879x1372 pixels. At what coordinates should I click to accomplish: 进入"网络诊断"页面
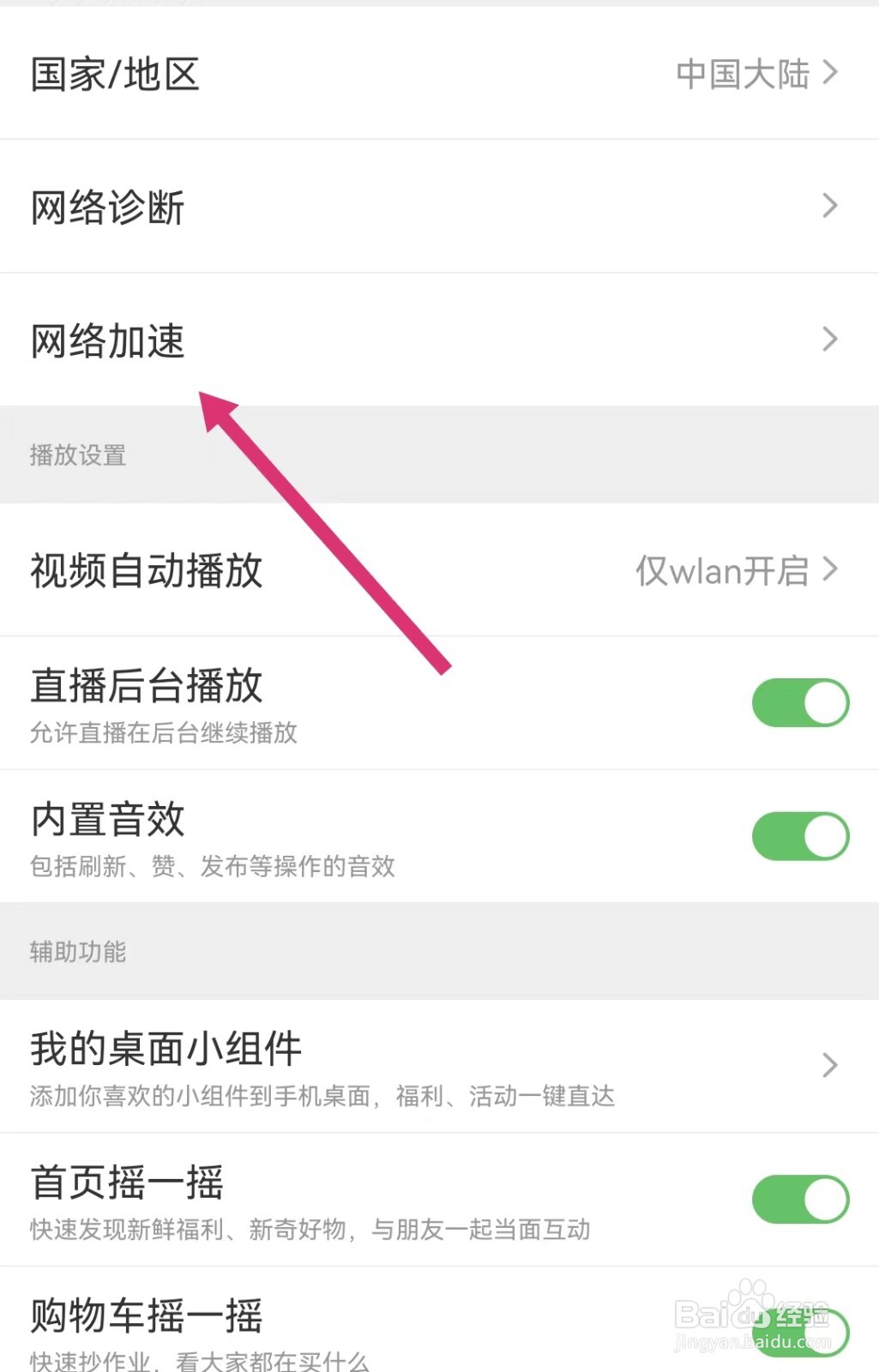(x=105, y=206)
